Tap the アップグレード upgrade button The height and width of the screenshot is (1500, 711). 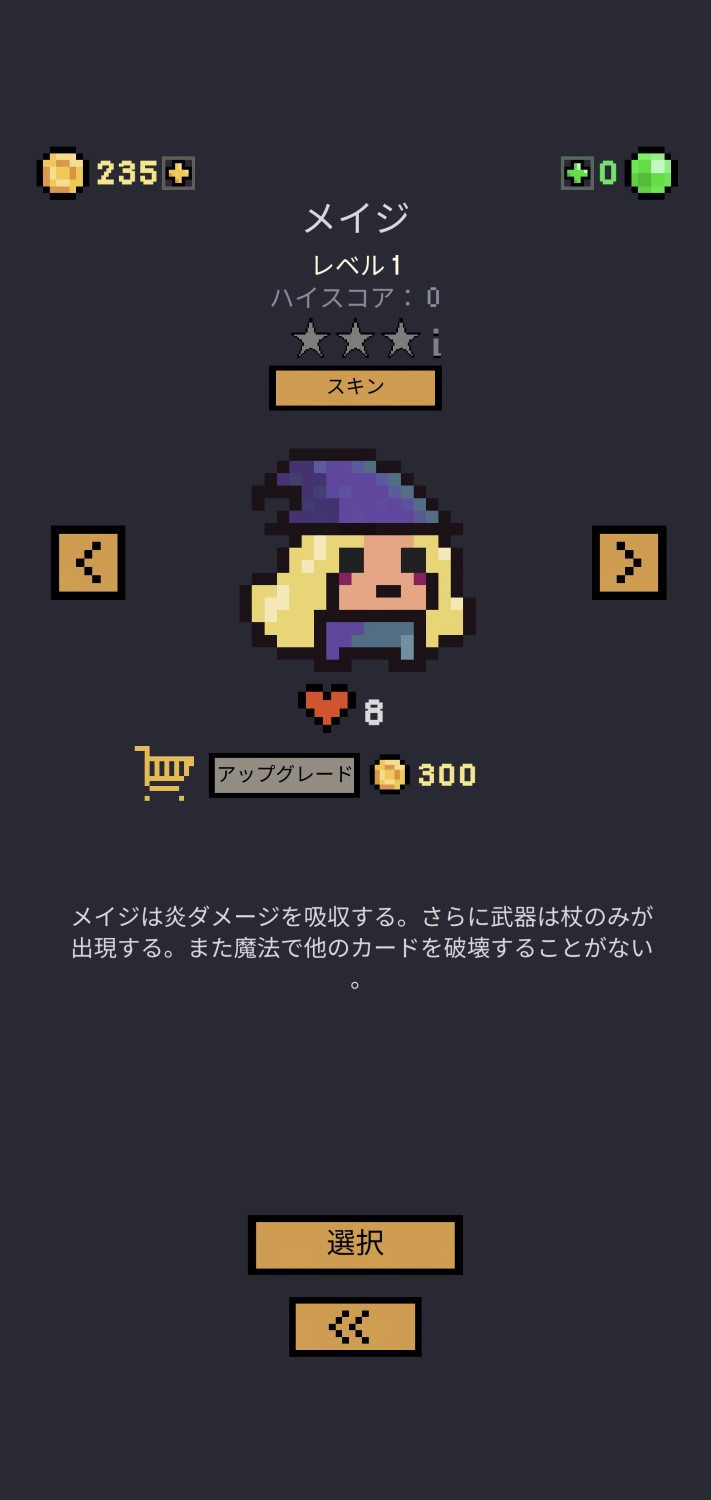tap(284, 774)
